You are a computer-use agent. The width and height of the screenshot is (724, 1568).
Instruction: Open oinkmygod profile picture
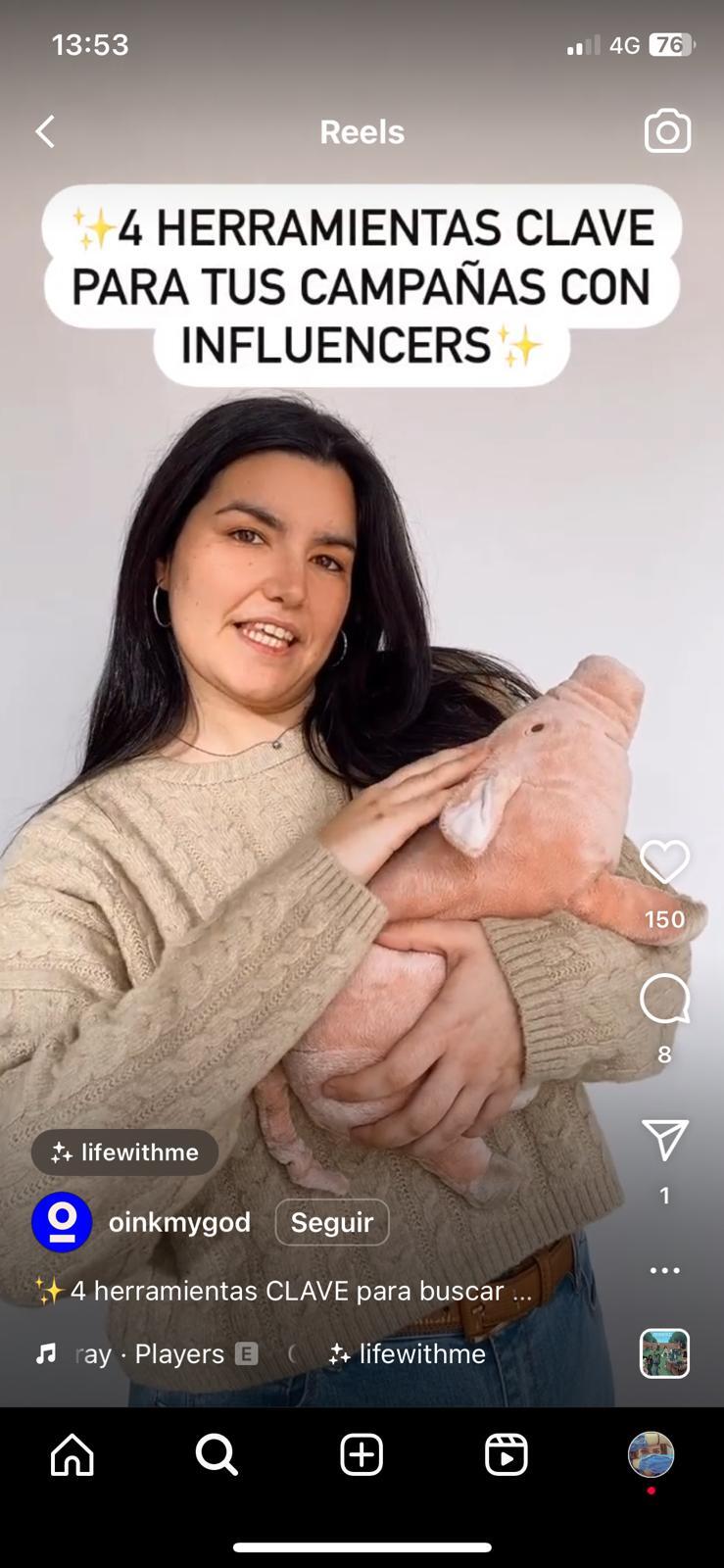tap(62, 1222)
